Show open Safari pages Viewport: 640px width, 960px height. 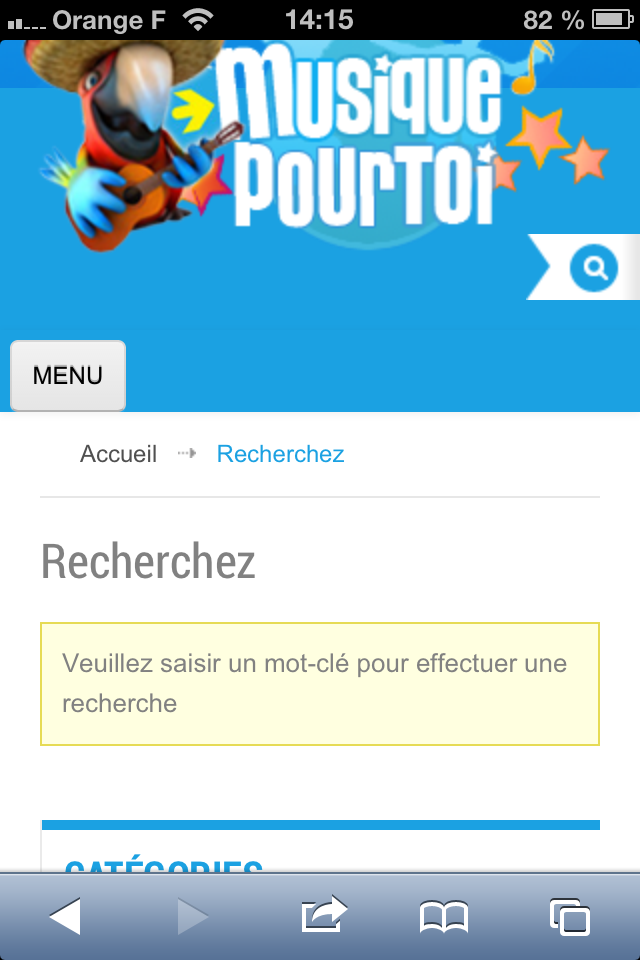coord(569,916)
